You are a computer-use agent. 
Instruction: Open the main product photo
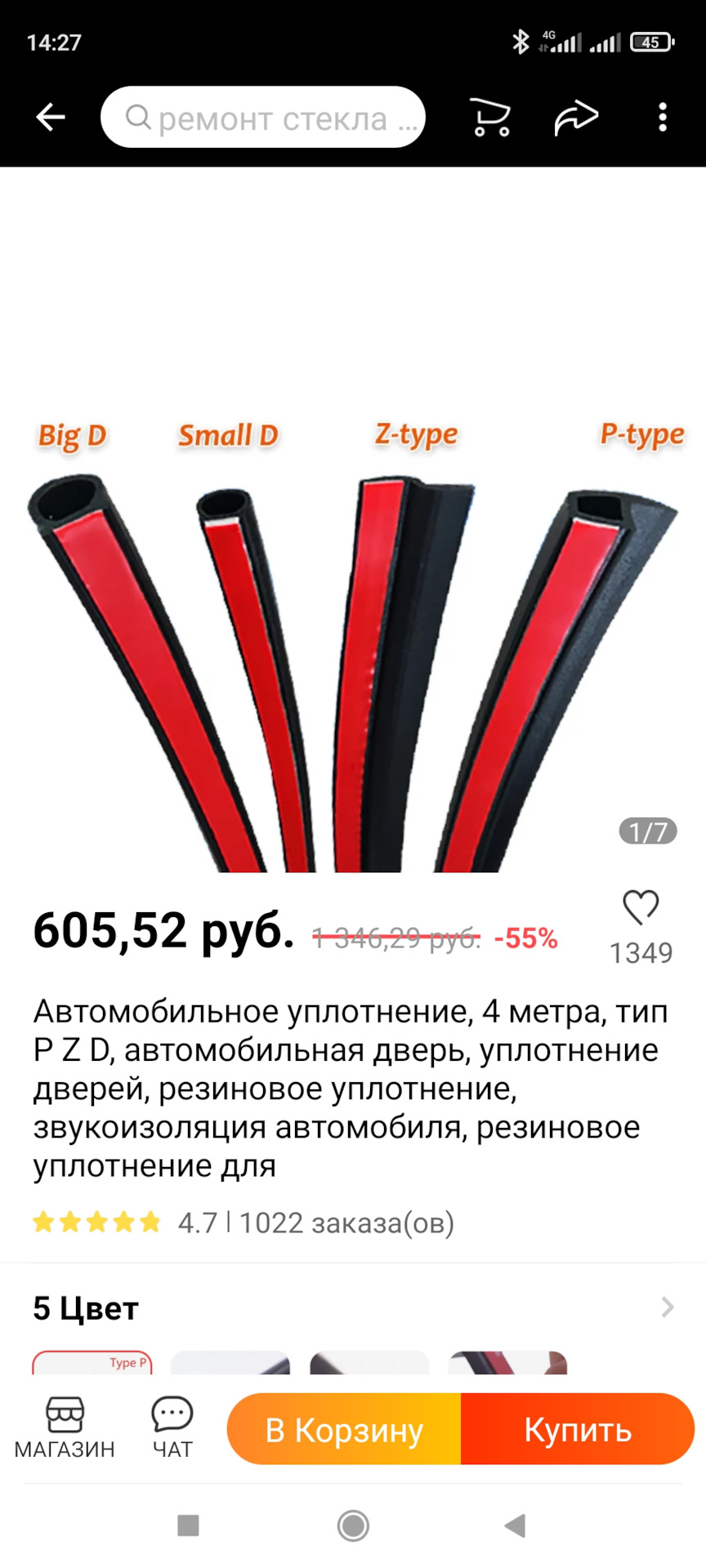coord(353,637)
